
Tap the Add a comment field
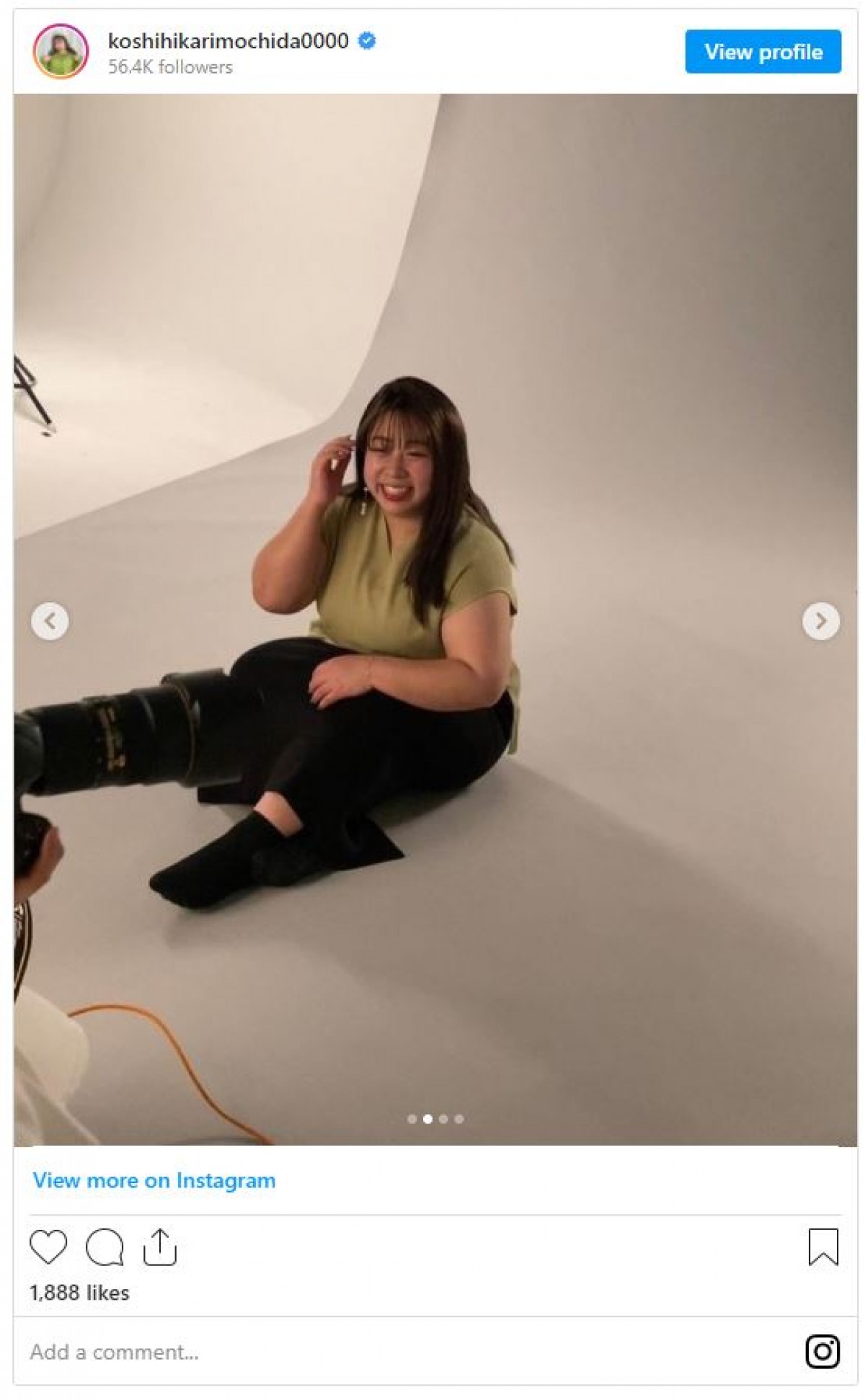360,1352
